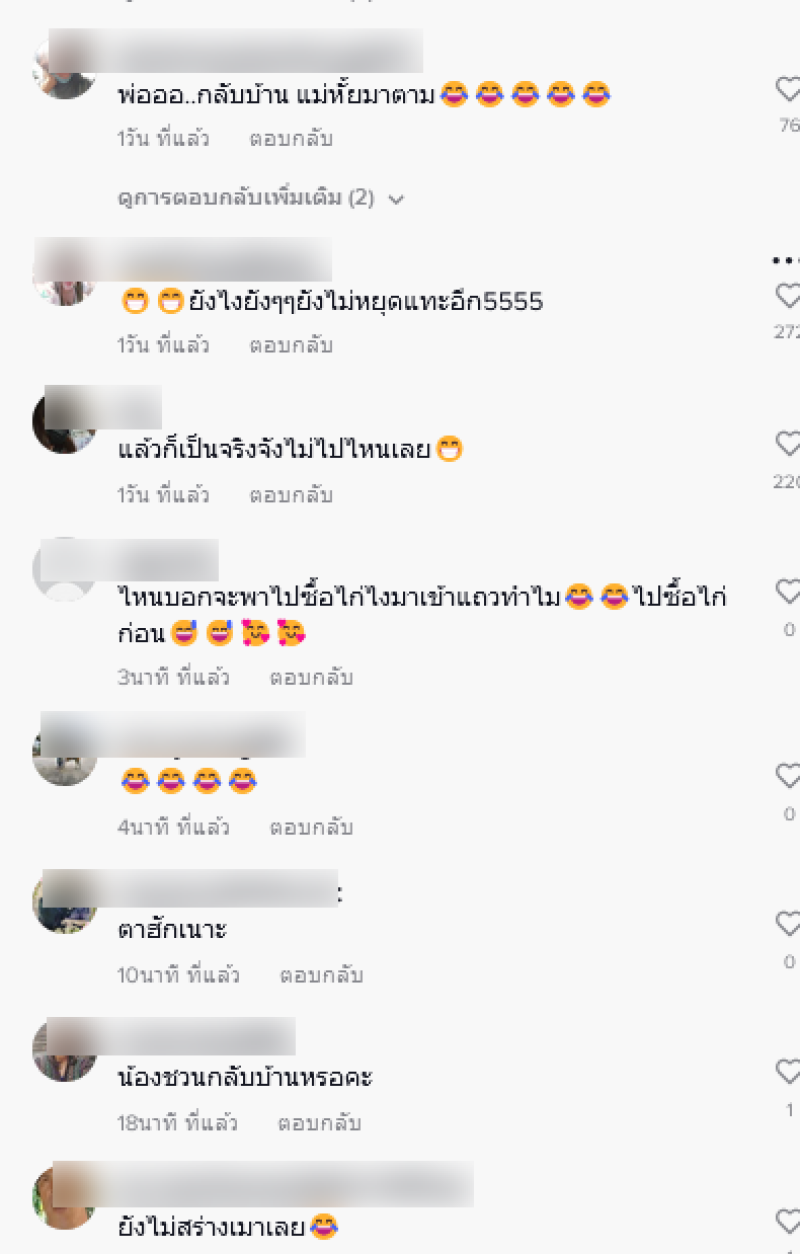Like the 'พ่อออ..กลับบ้าน แม่หิ้มมาตาม' comment
Image resolution: width=800 pixels, height=1254 pixels.
pyautogui.click(x=789, y=90)
